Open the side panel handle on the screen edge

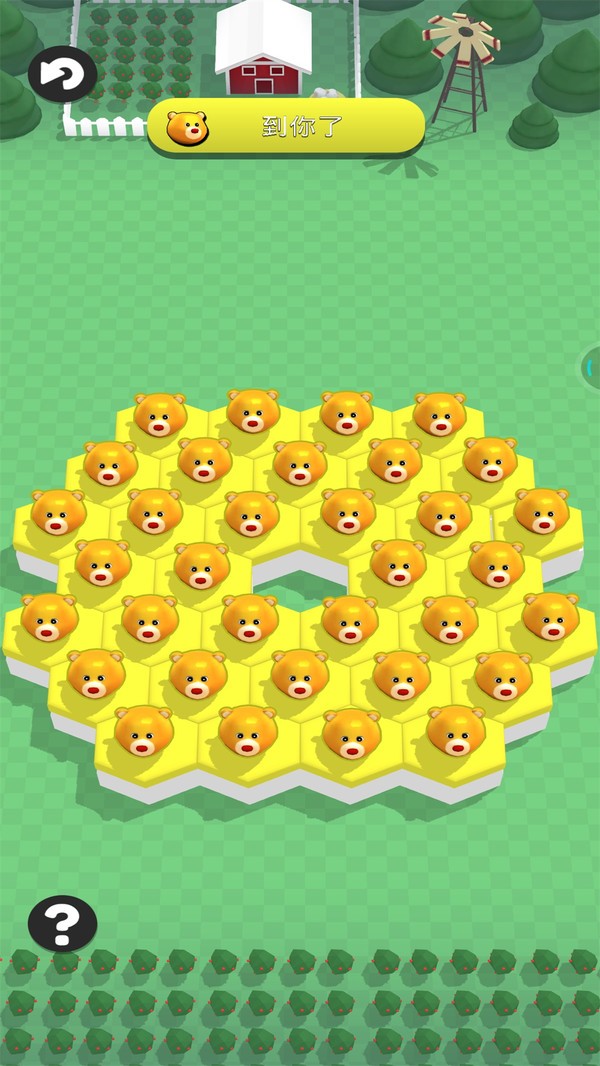[591, 368]
